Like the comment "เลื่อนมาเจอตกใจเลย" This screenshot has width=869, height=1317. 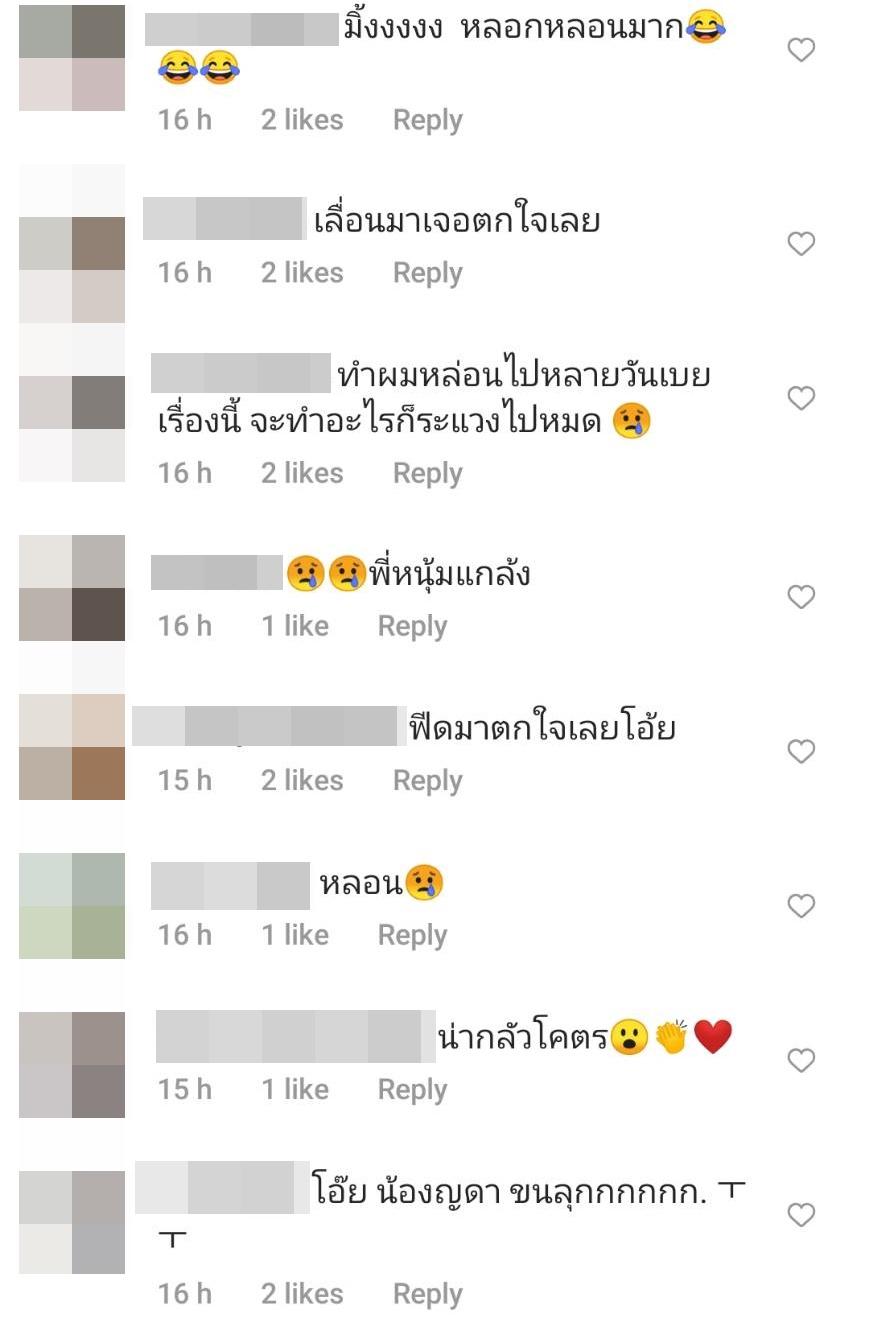801,244
